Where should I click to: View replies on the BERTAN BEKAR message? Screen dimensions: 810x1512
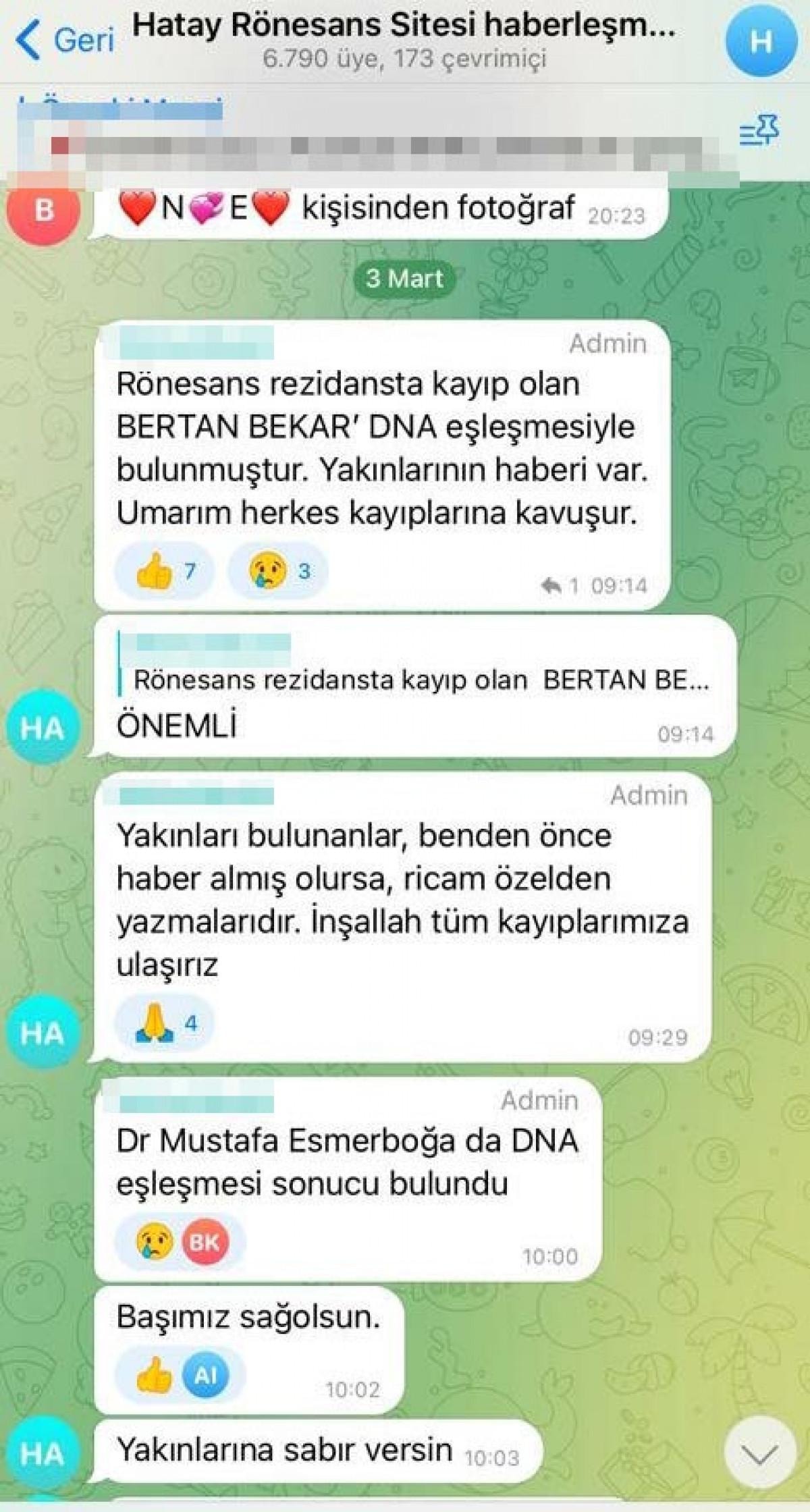click(560, 585)
